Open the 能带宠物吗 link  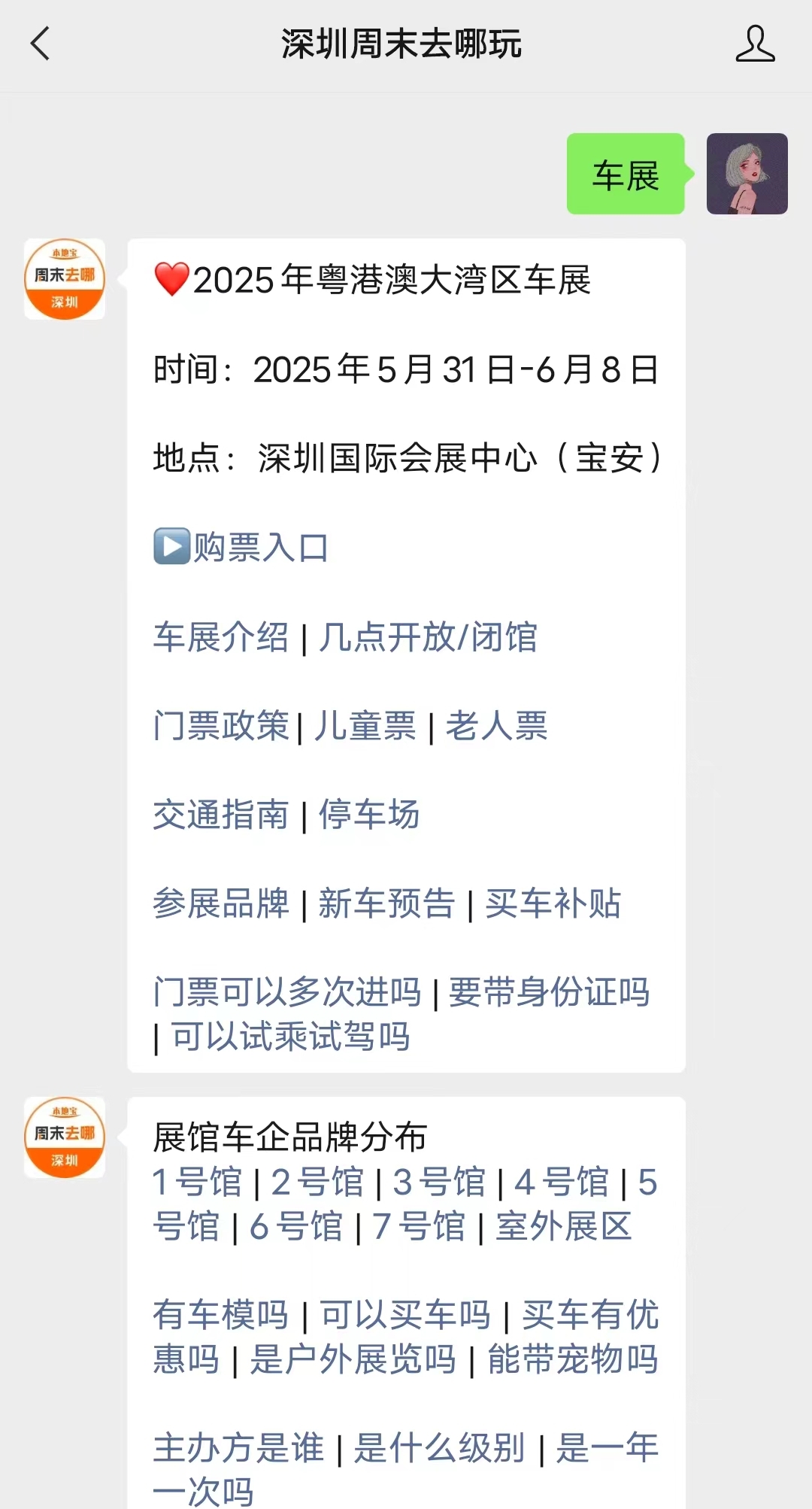pos(573,1359)
